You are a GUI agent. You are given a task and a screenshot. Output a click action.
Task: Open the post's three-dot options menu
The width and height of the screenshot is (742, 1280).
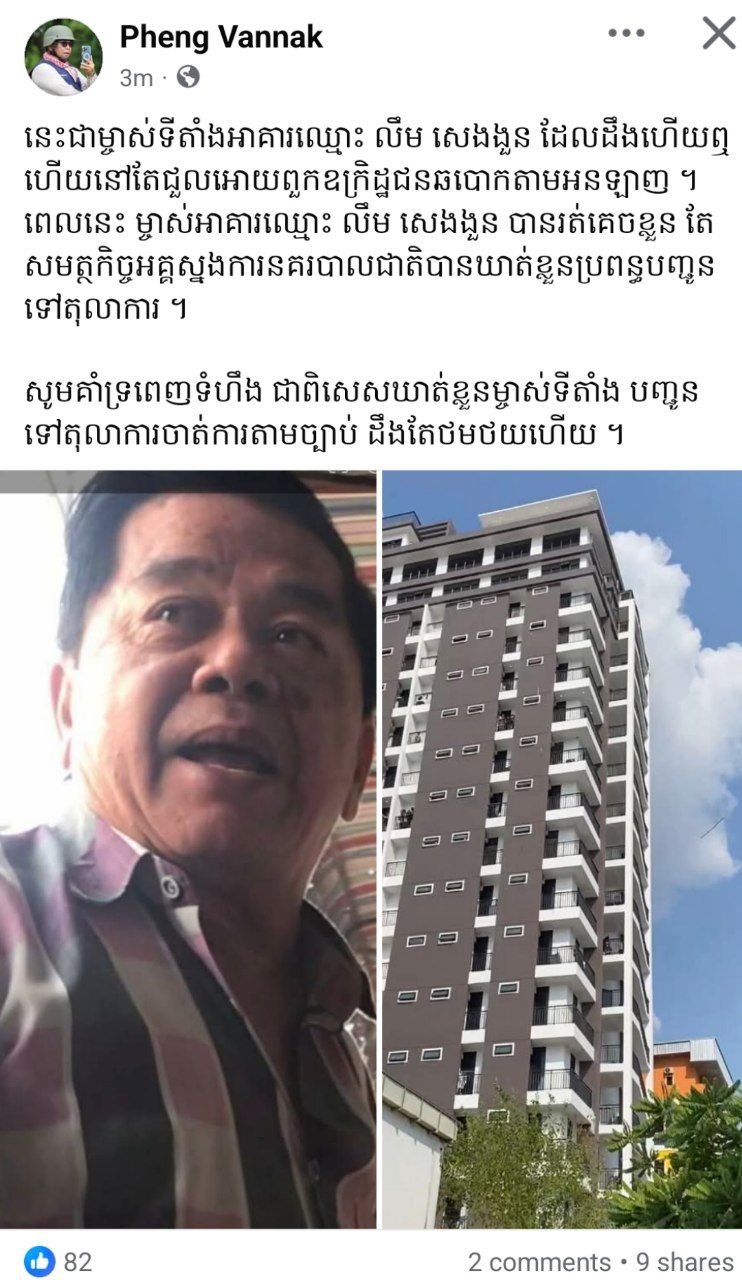click(x=626, y=33)
